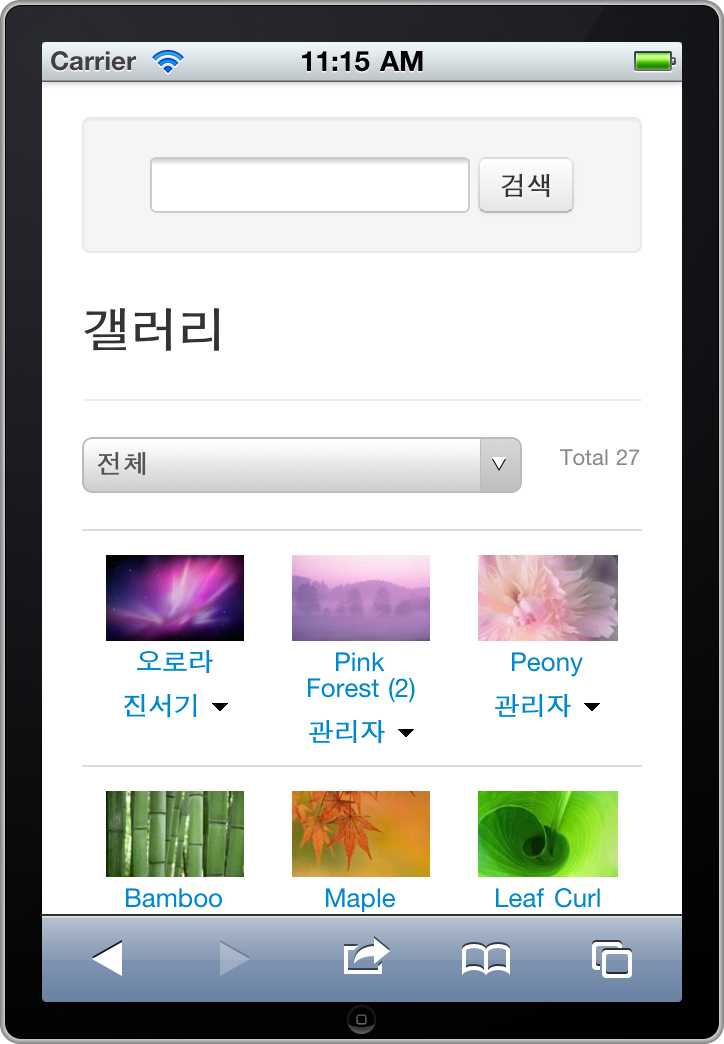View the Maple leaf thumbnail
The height and width of the screenshot is (1044, 724).
point(360,833)
